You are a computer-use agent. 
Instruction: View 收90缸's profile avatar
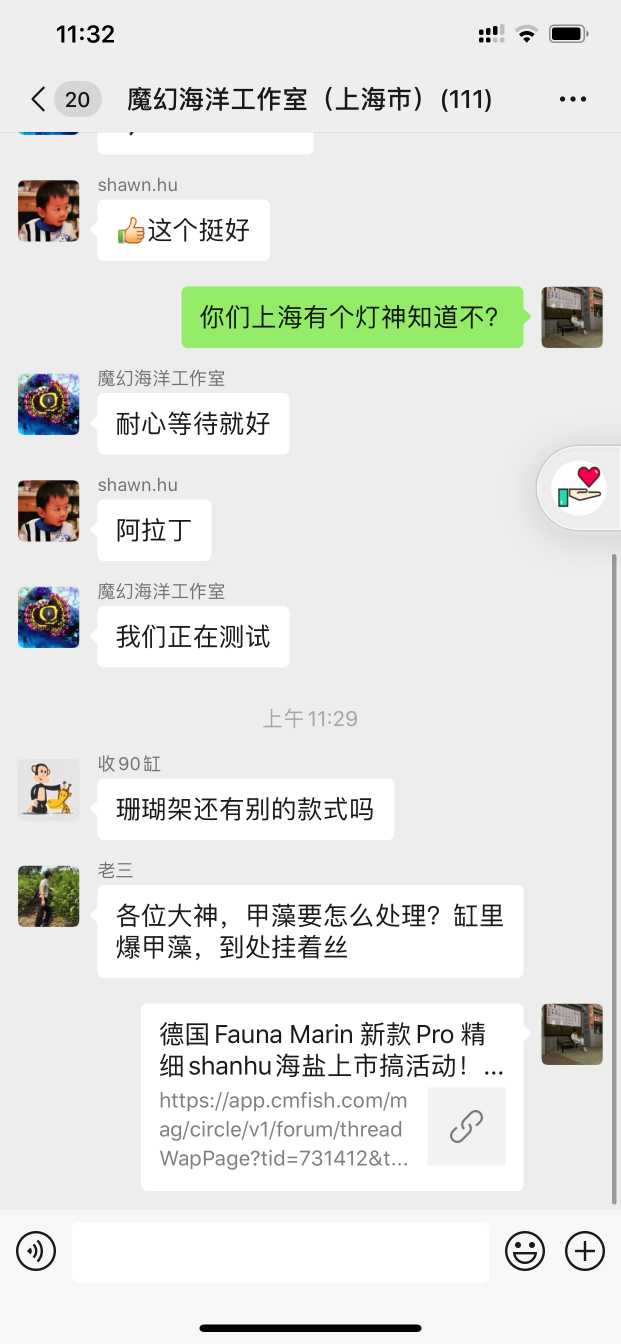[x=49, y=790]
